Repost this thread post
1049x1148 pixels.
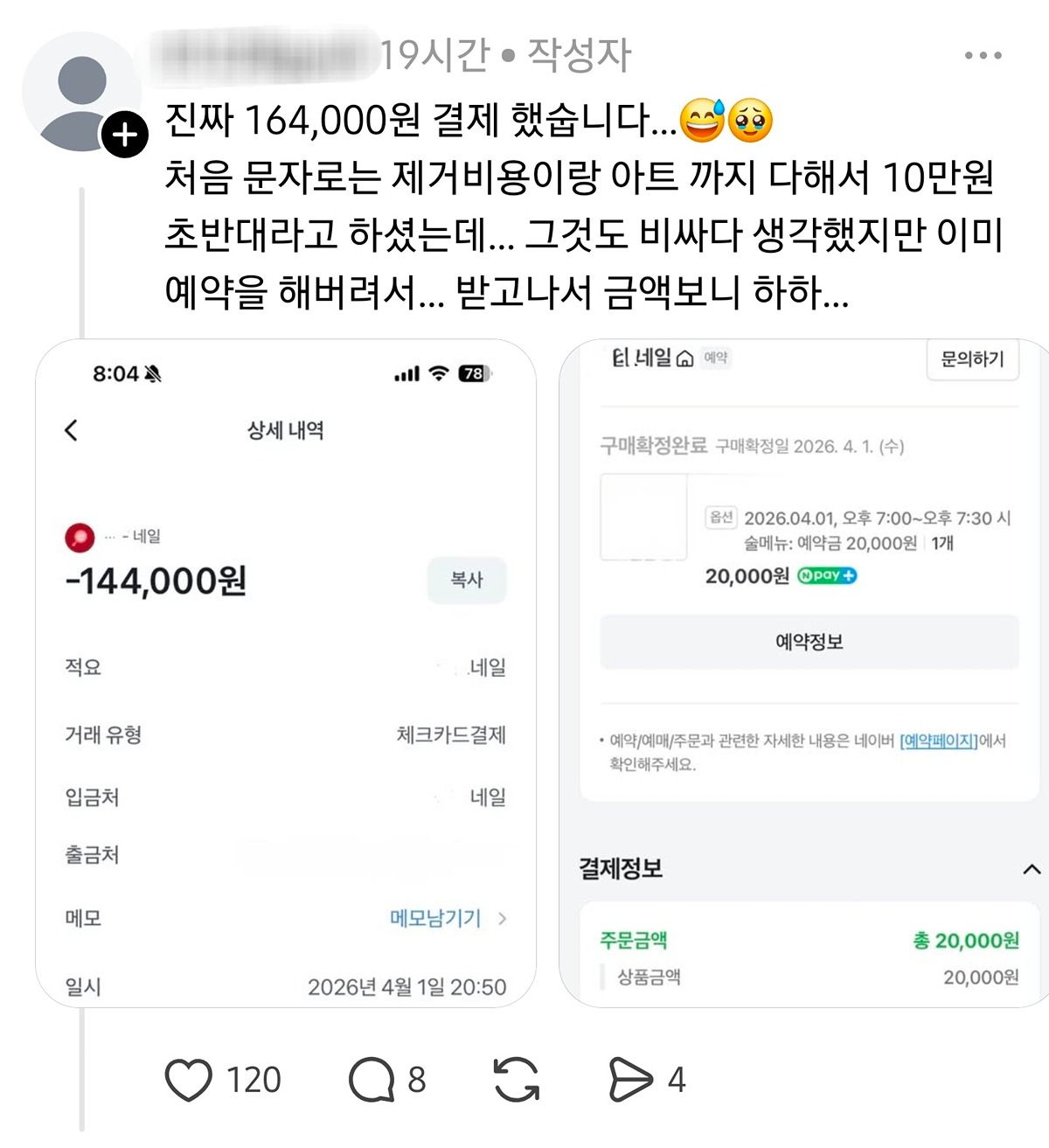click(x=517, y=1080)
